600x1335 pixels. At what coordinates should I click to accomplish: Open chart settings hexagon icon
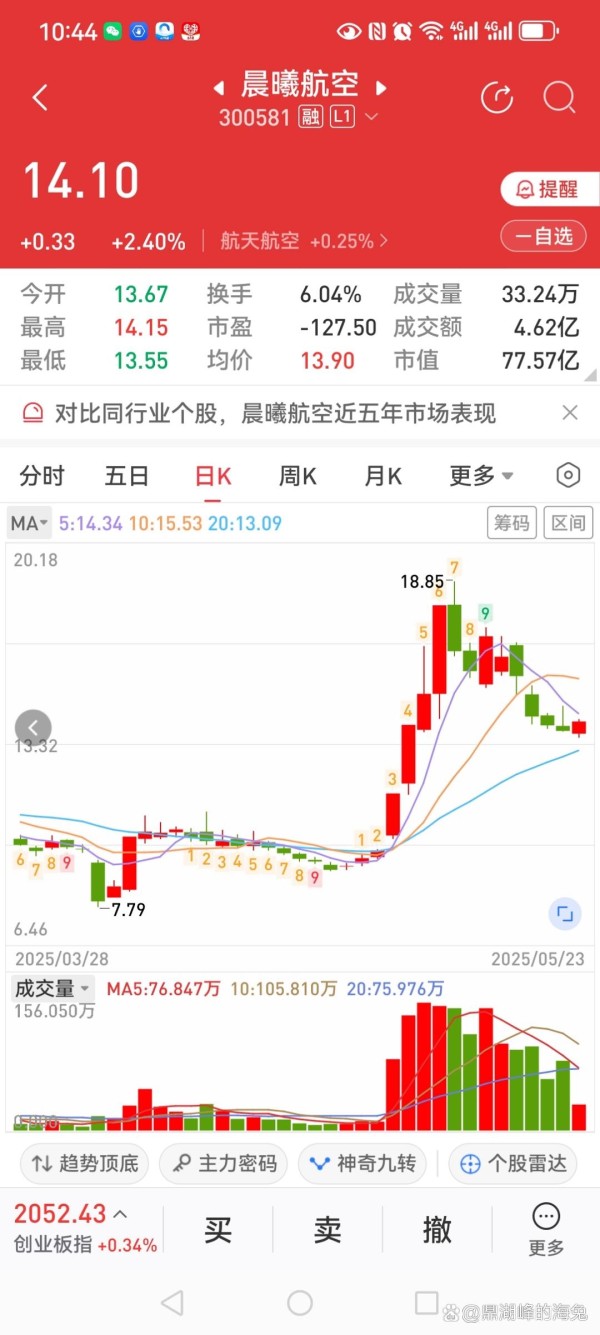click(x=568, y=476)
